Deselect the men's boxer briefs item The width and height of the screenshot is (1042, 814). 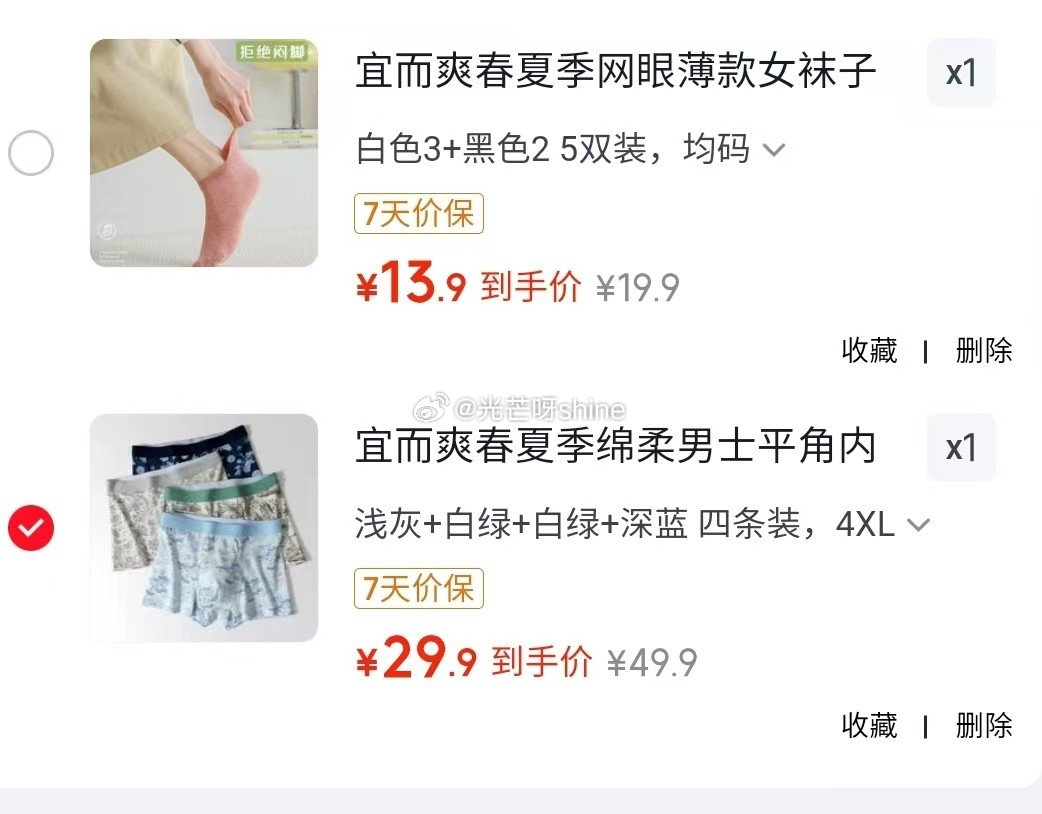(31, 529)
